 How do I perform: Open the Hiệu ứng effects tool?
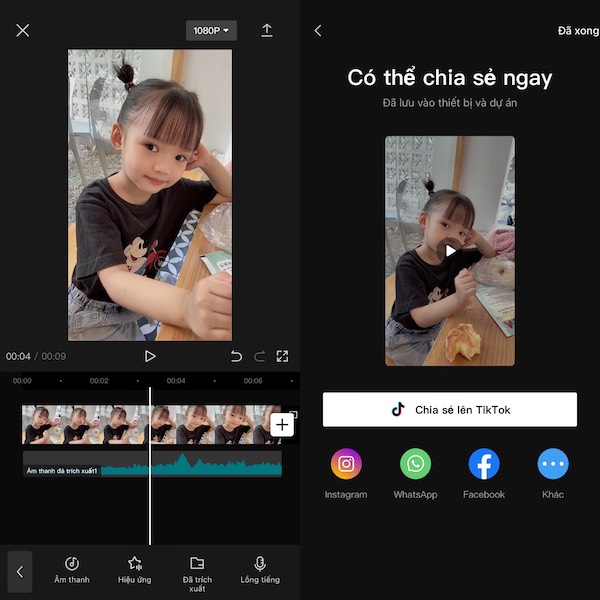pos(134,570)
